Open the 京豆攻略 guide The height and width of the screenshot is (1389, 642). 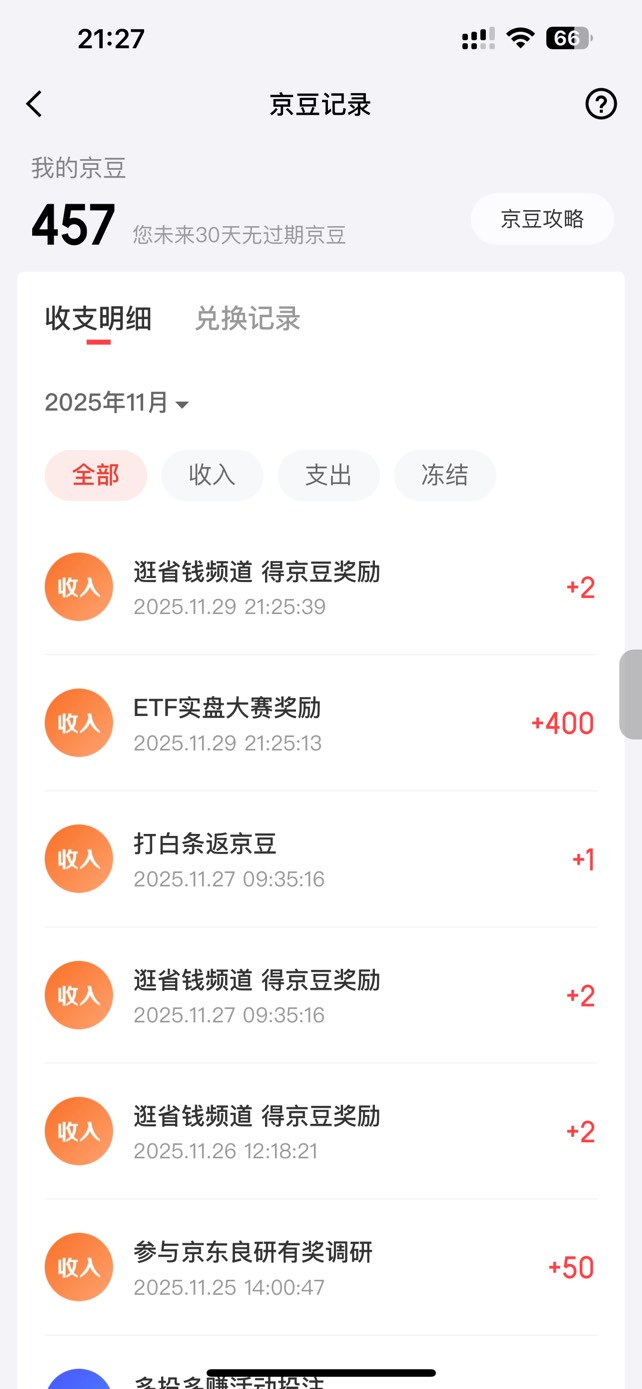click(542, 219)
